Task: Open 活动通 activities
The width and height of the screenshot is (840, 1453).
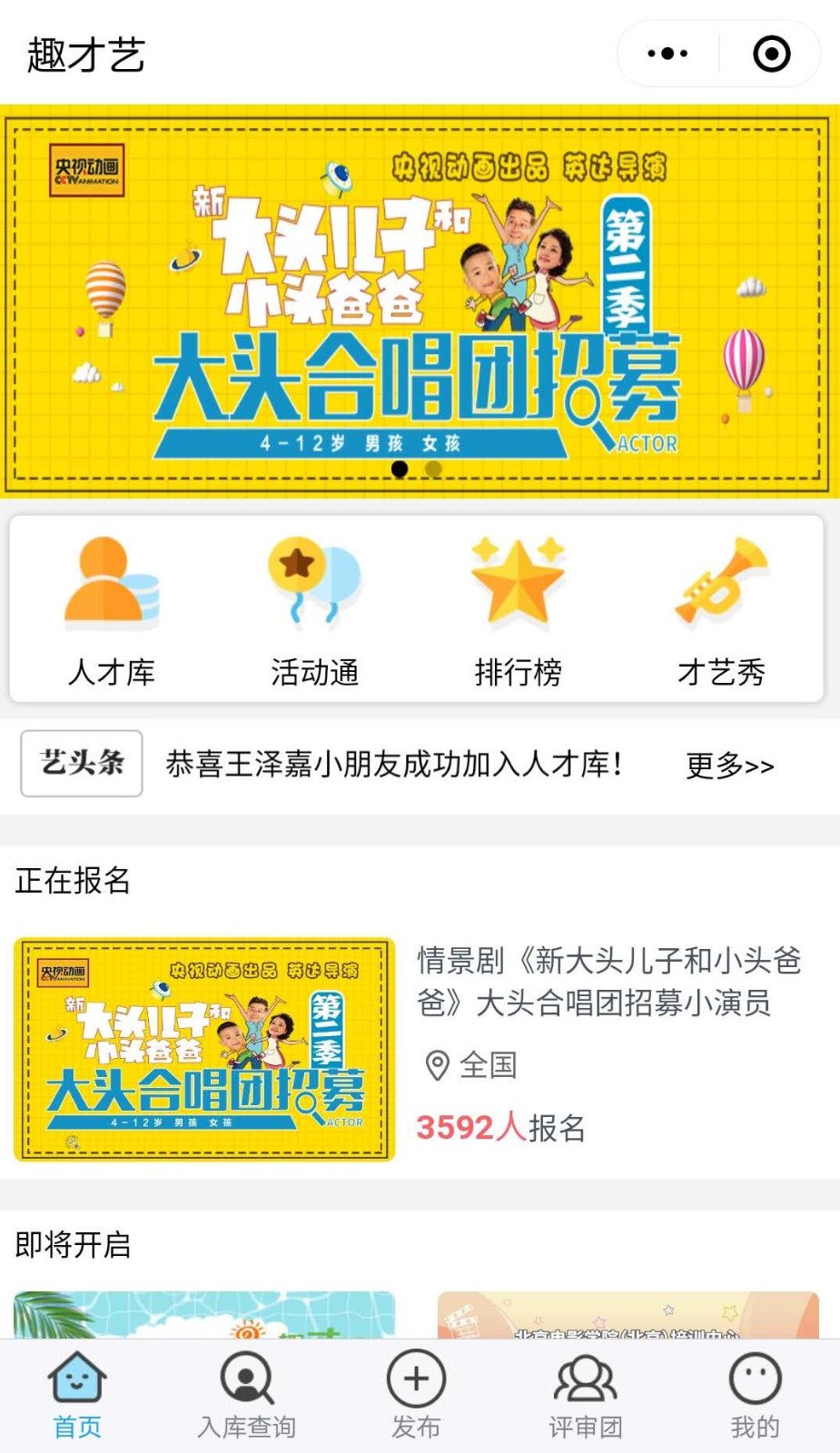Action: click(314, 610)
